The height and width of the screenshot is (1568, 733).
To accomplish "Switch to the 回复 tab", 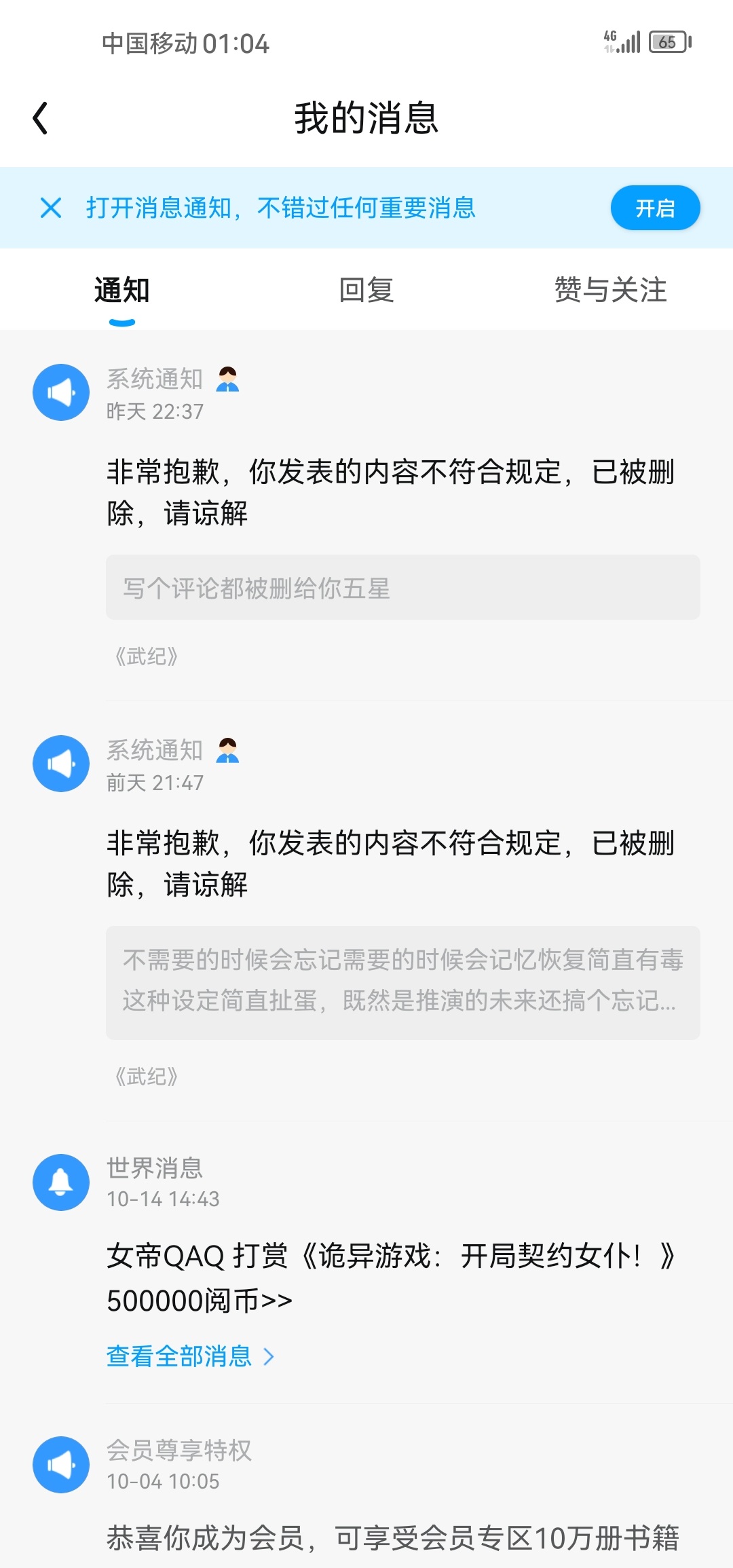I will (366, 290).
